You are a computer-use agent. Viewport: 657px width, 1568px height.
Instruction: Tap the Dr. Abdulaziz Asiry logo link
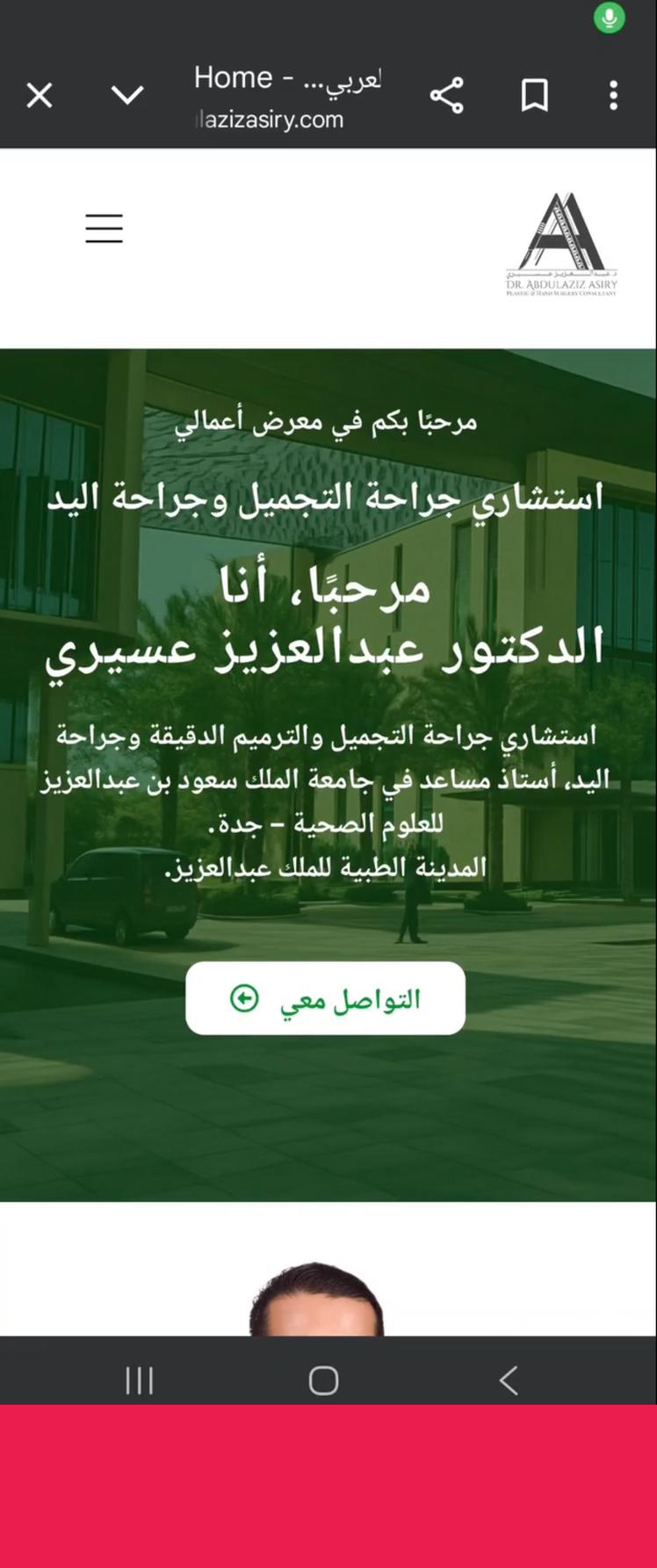pos(562,245)
